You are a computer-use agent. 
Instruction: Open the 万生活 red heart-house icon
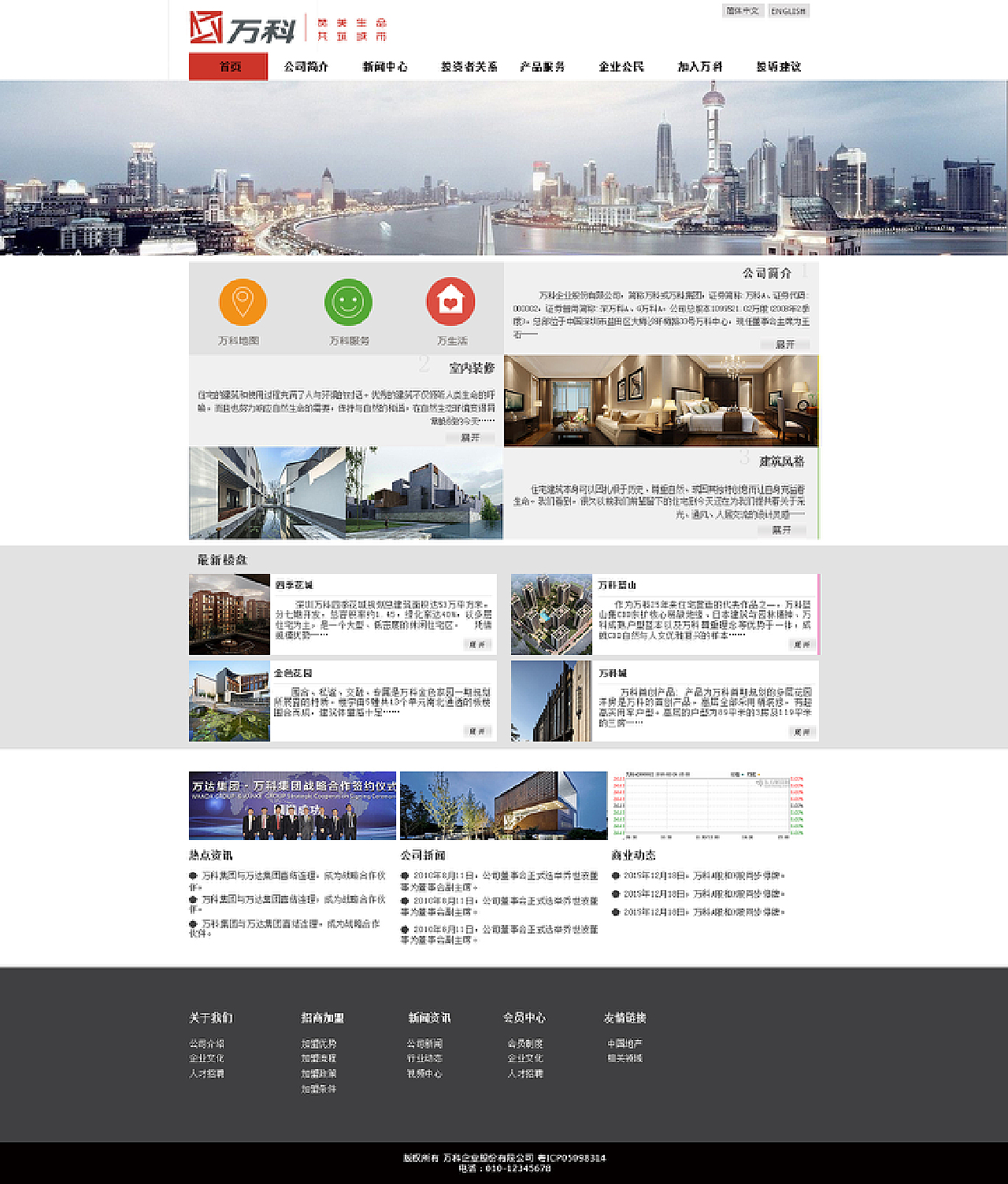(x=450, y=302)
